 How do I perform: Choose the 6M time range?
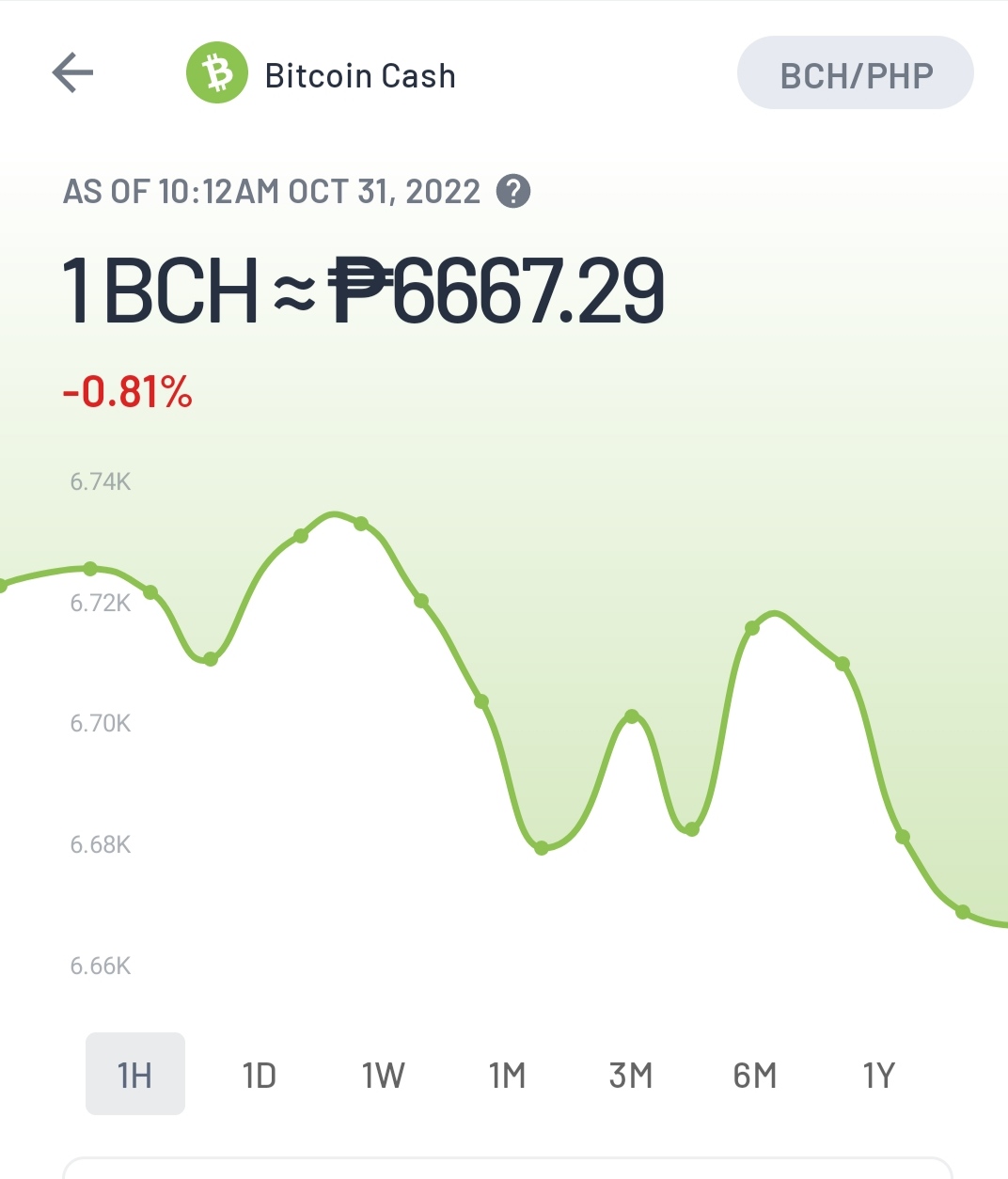click(755, 1074)
